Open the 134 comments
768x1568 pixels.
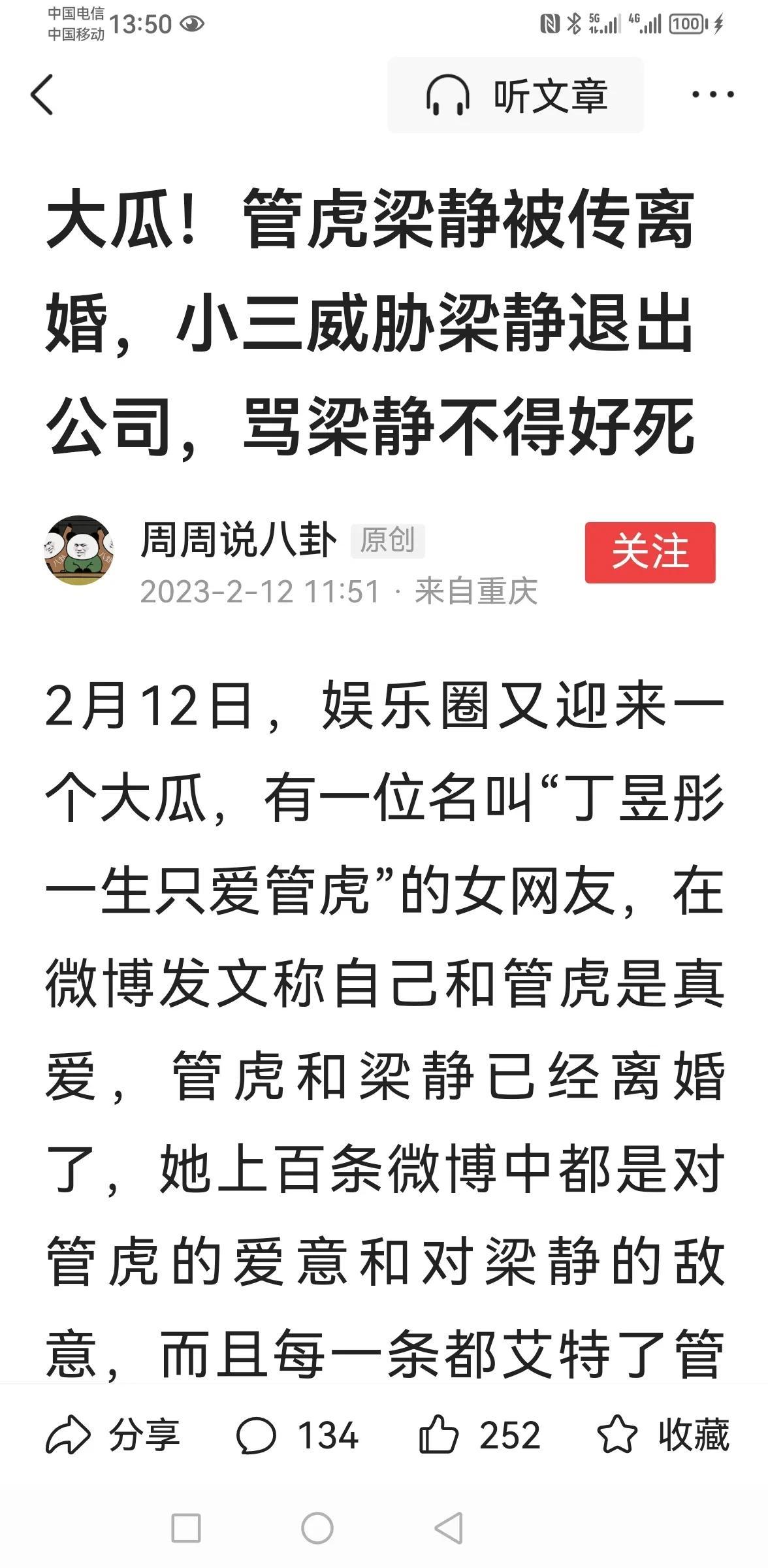(297, 1435)
